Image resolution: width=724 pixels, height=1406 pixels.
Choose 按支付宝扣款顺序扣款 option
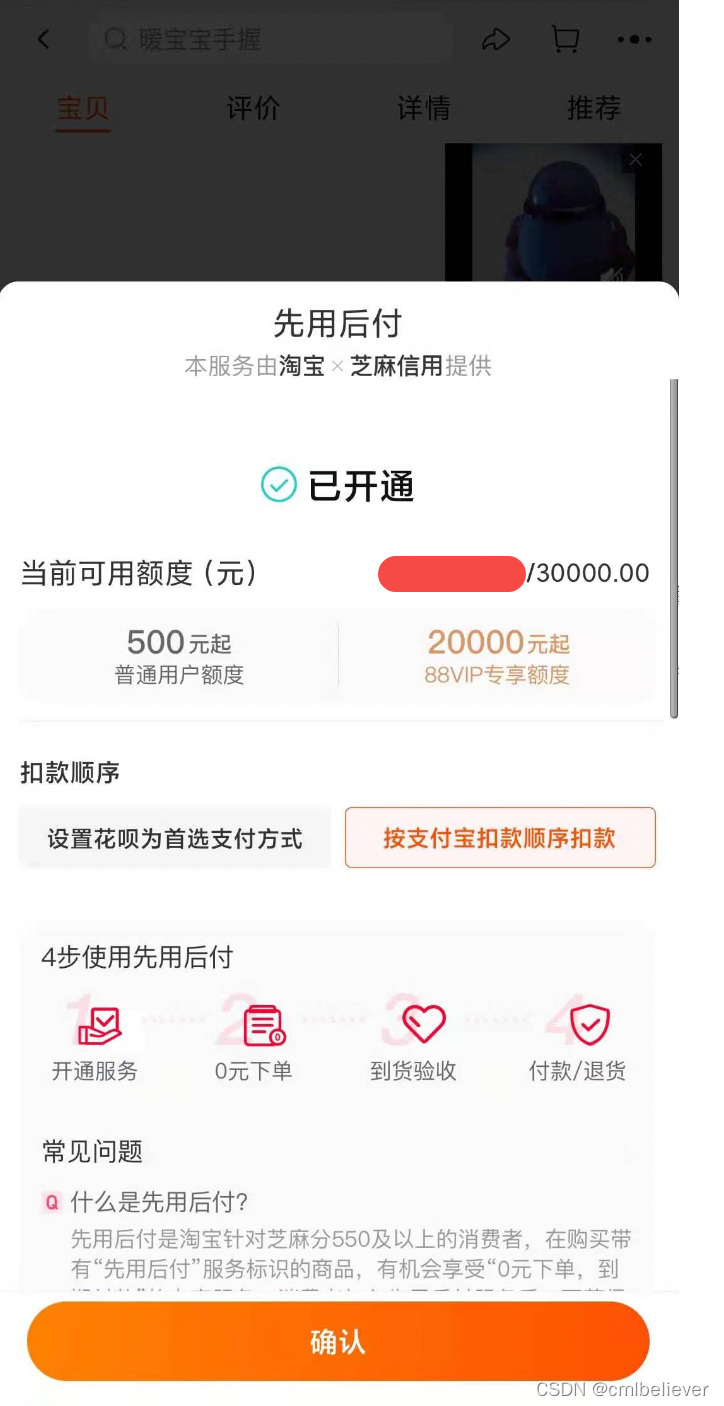(500, 838)
